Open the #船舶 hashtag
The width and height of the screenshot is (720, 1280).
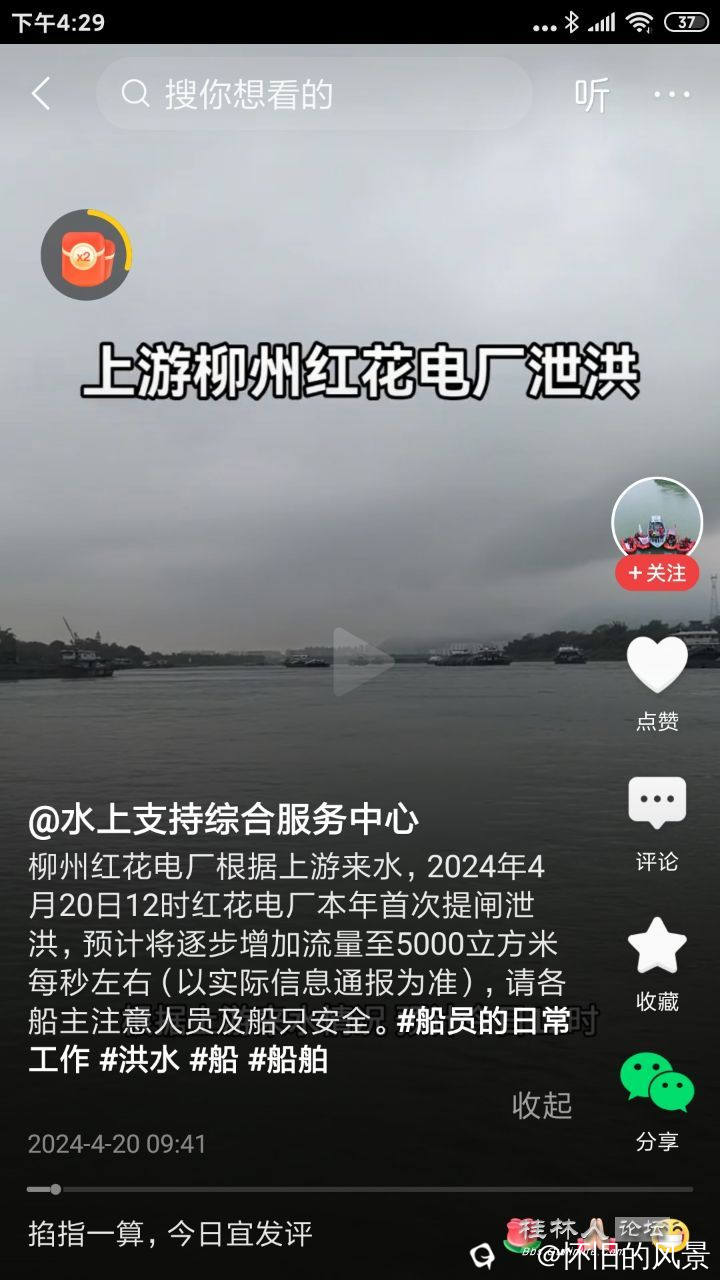(288, 1060)
